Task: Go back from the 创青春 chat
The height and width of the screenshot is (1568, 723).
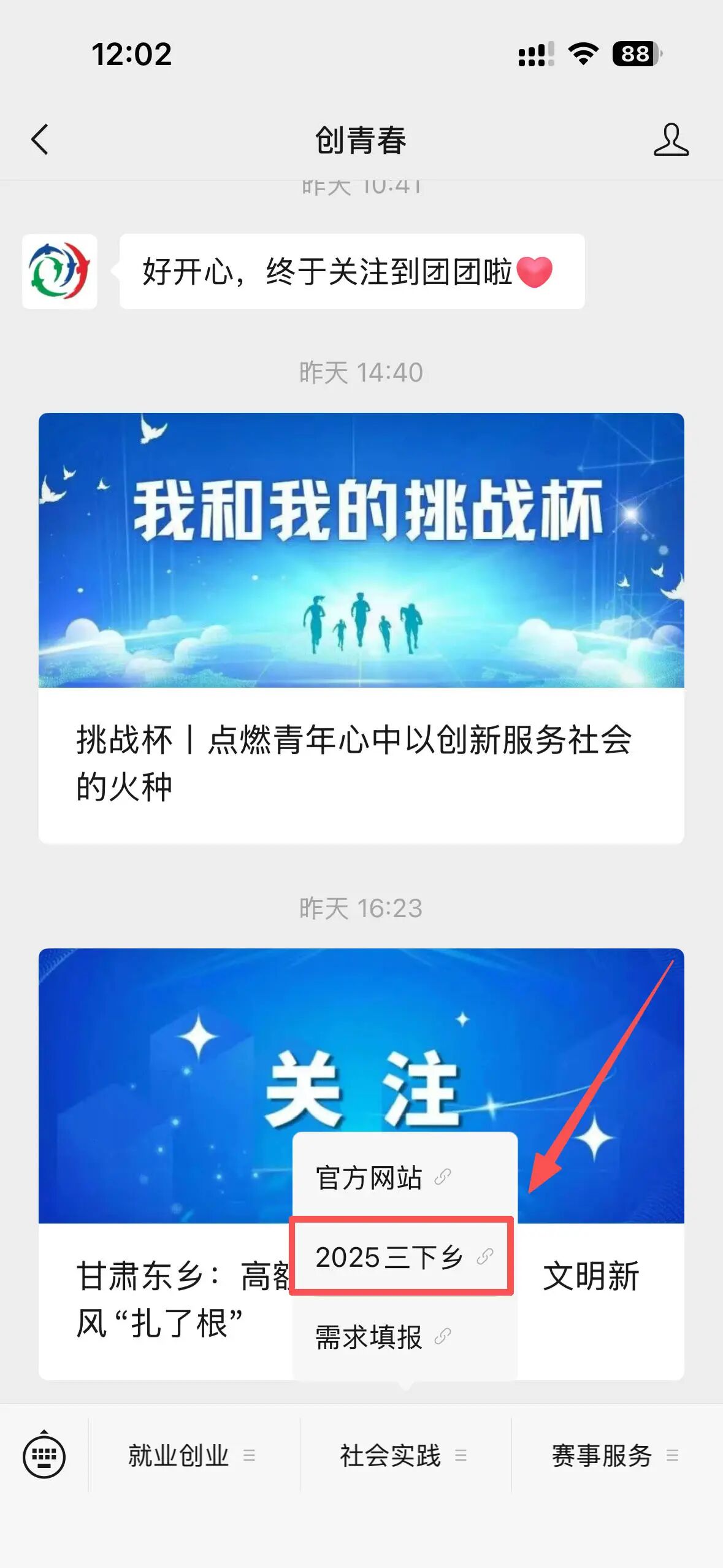Action: tap(40, 140)
